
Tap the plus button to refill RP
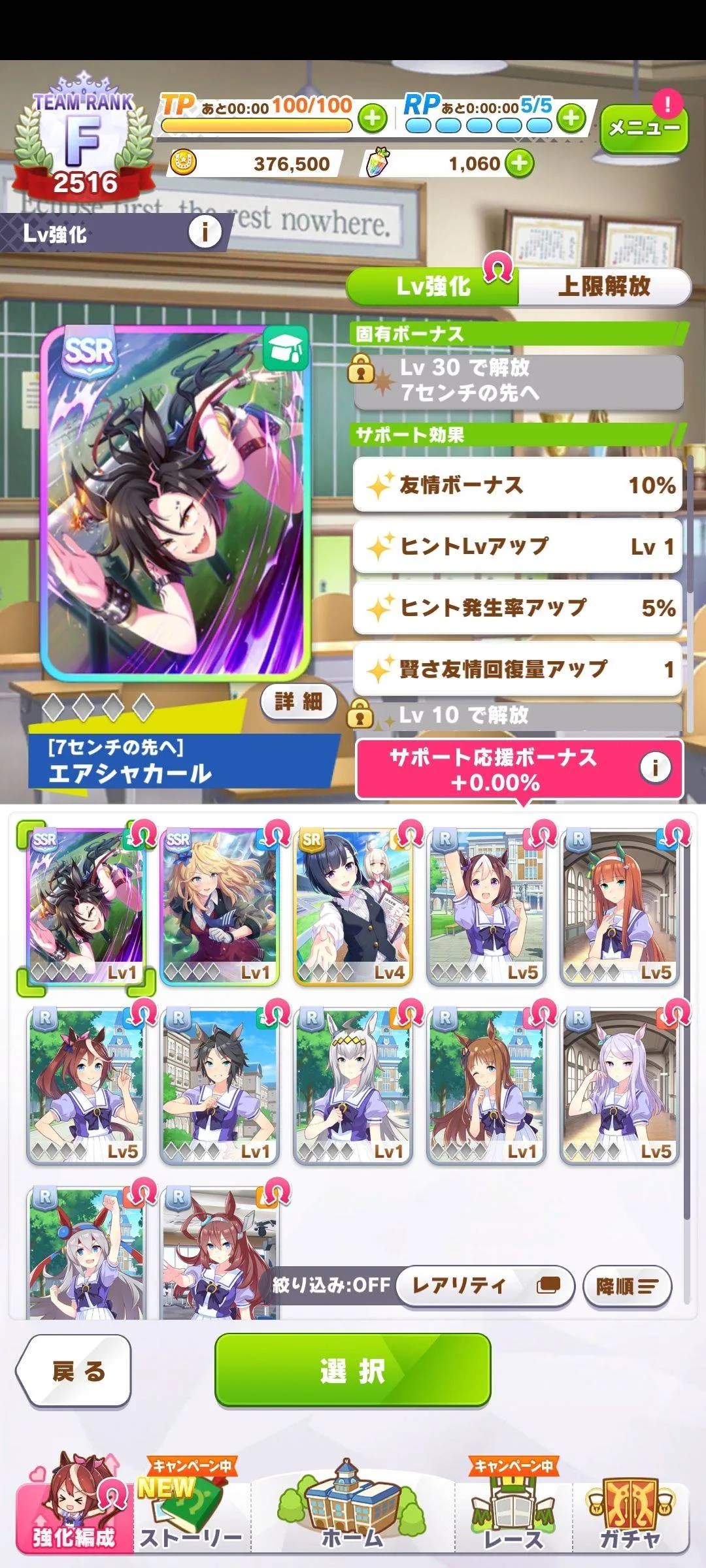[x=571, y=118]
